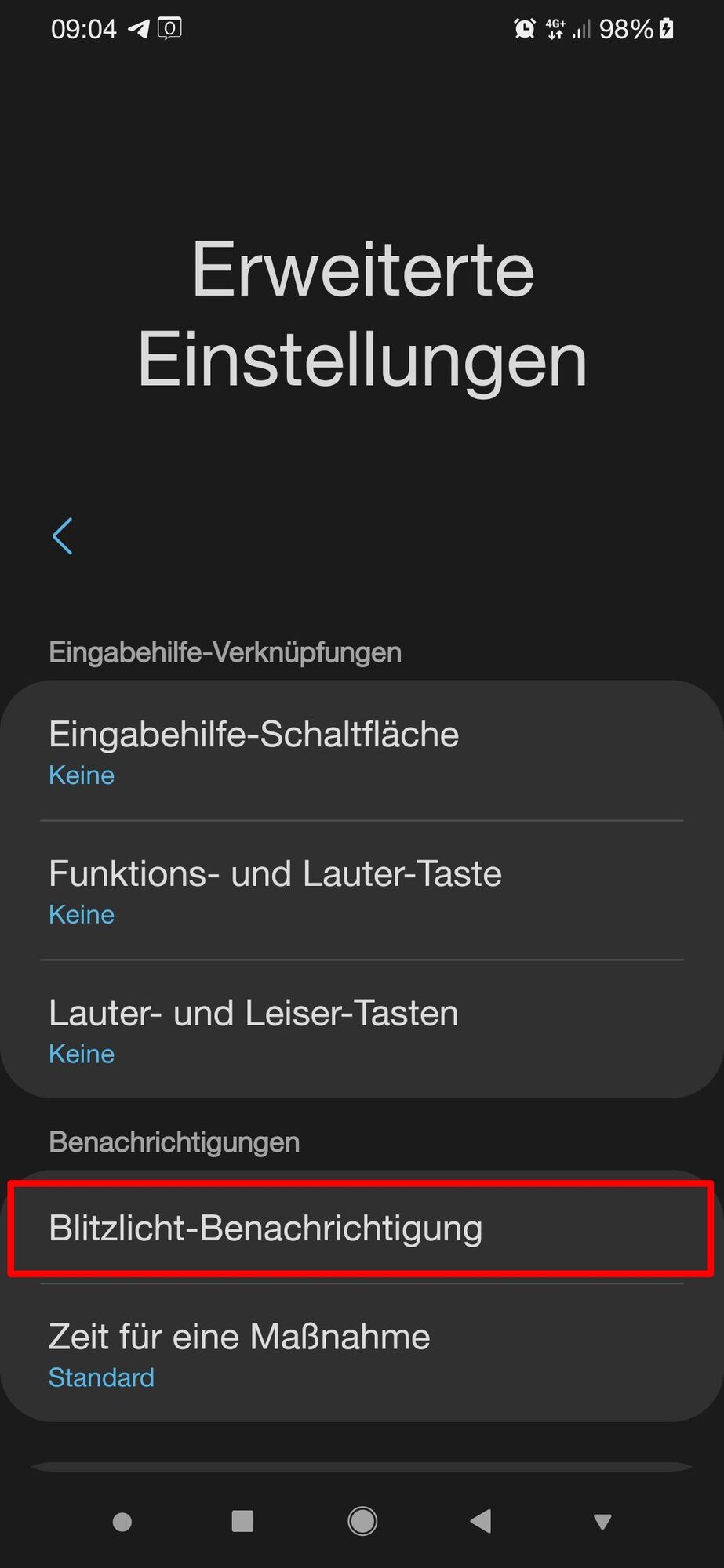724x1568 pixels.
Task: Tap the 4G+ network indicator
Action: (555, 27)
